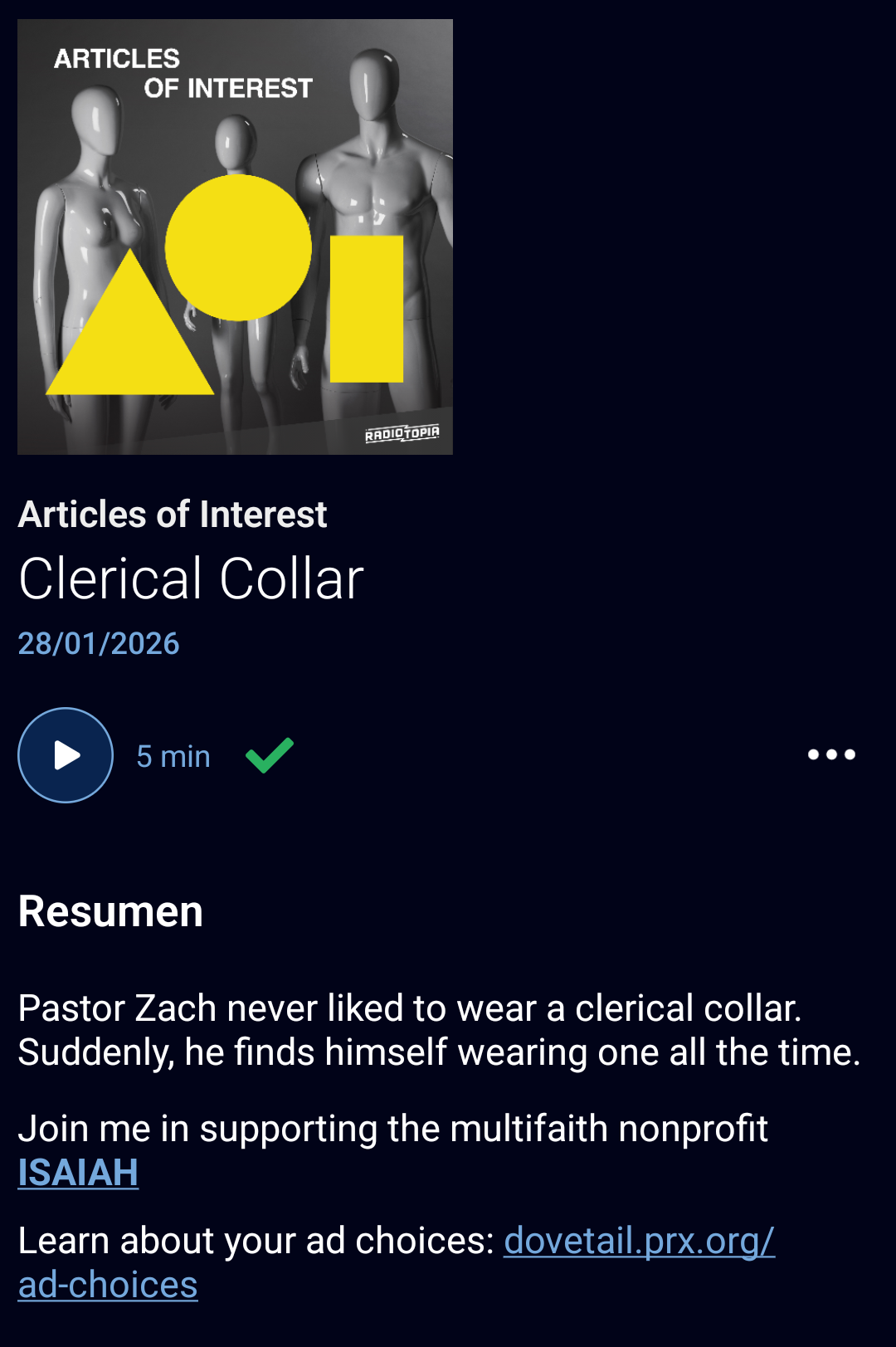View the Articles of Interest cover art

pos(235,237)
